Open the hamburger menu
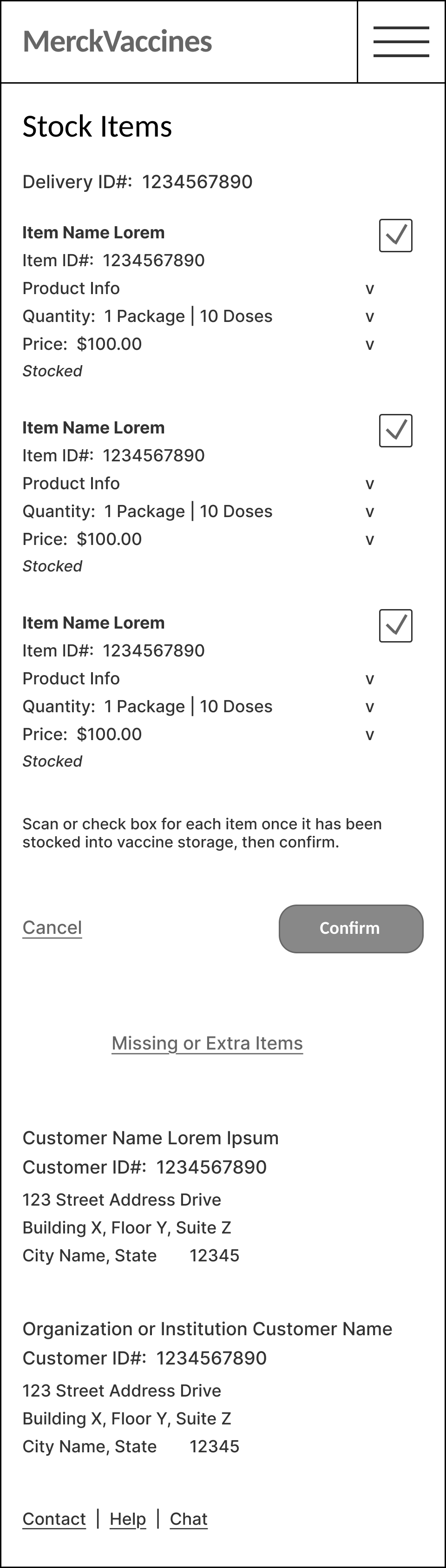 click(401, 41)
